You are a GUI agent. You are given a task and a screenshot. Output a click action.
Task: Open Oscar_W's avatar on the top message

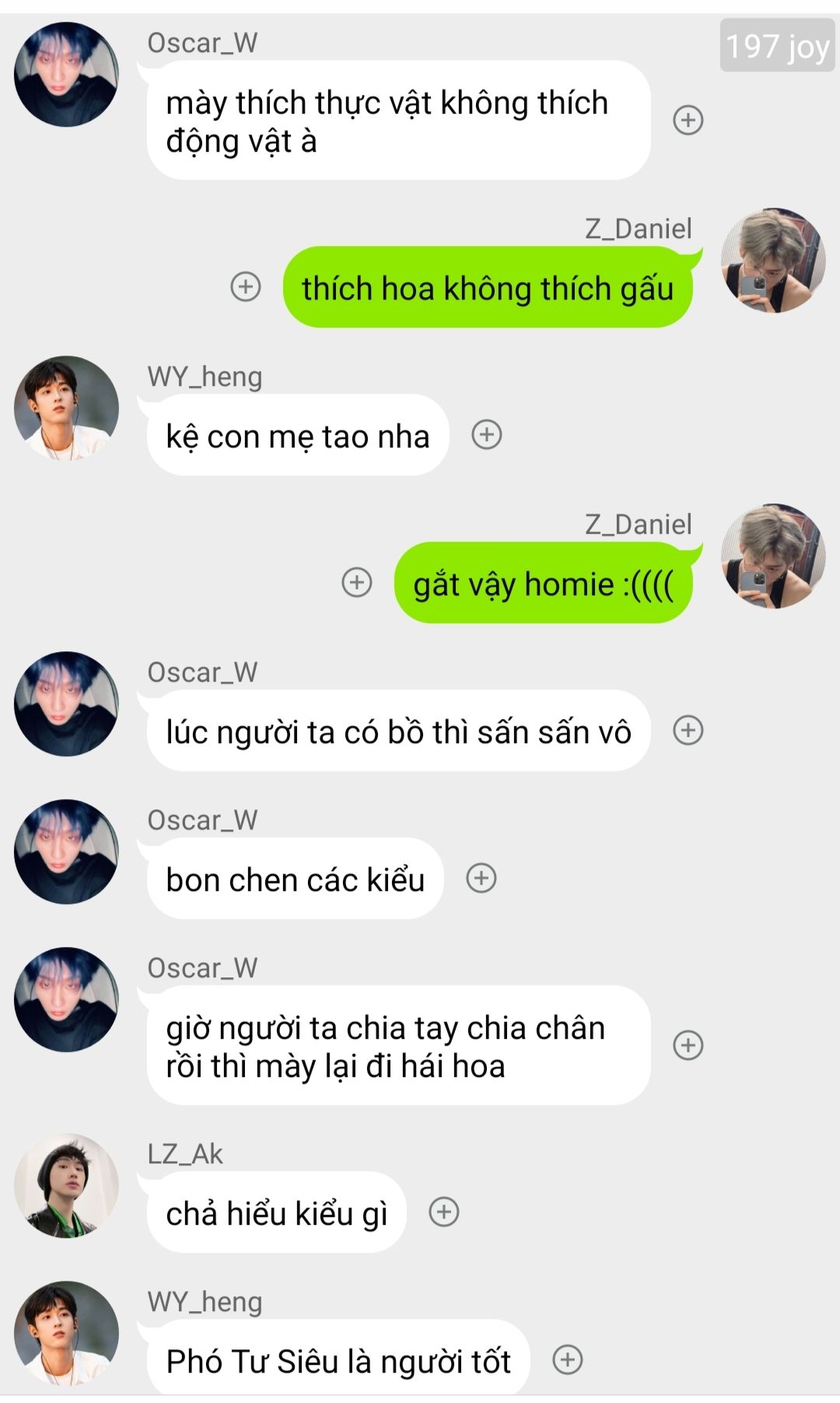(67, 74)
